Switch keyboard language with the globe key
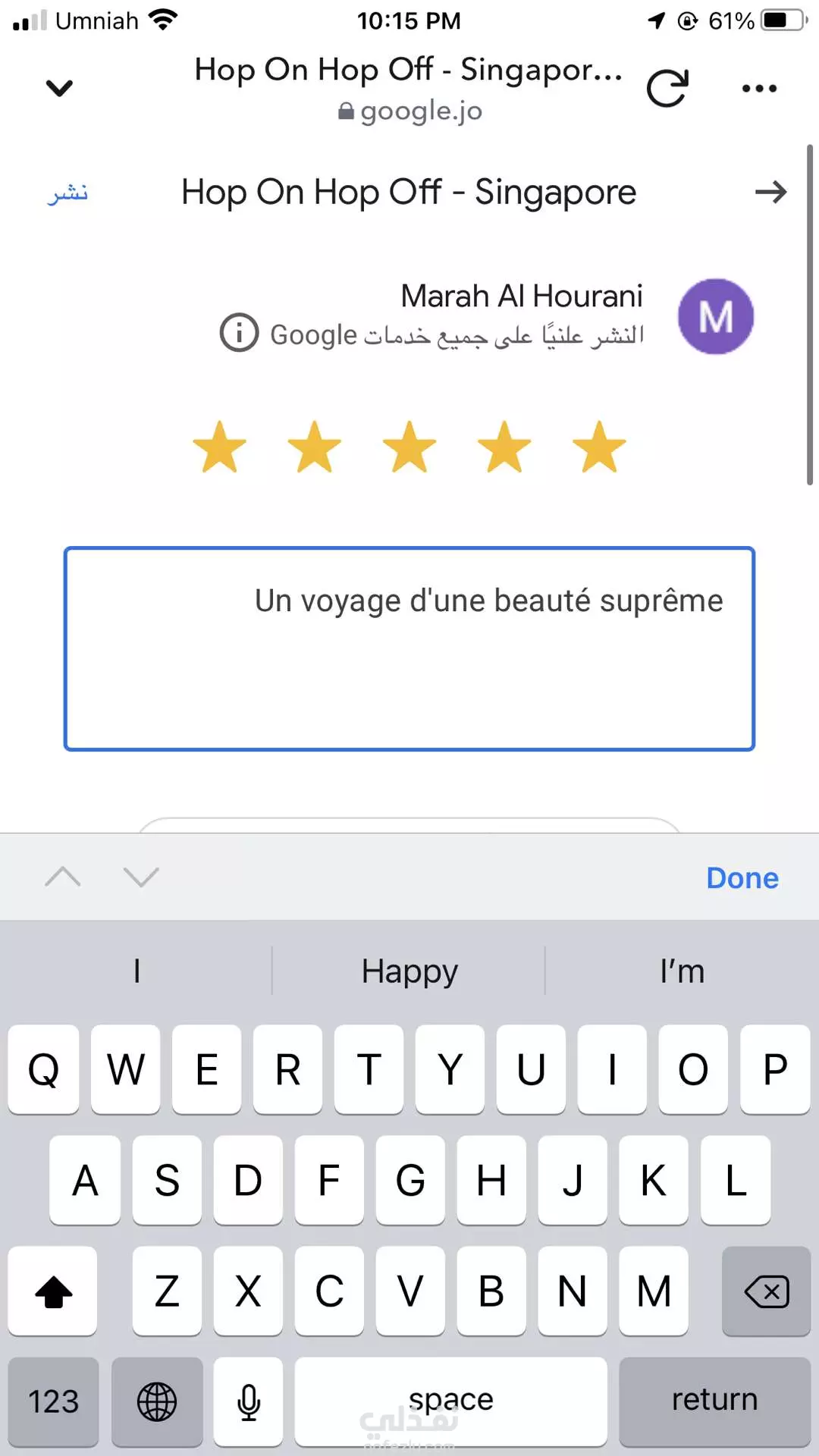Image resolution: width=819 pixels, height=1456 pixels. tap(157, 1401)
